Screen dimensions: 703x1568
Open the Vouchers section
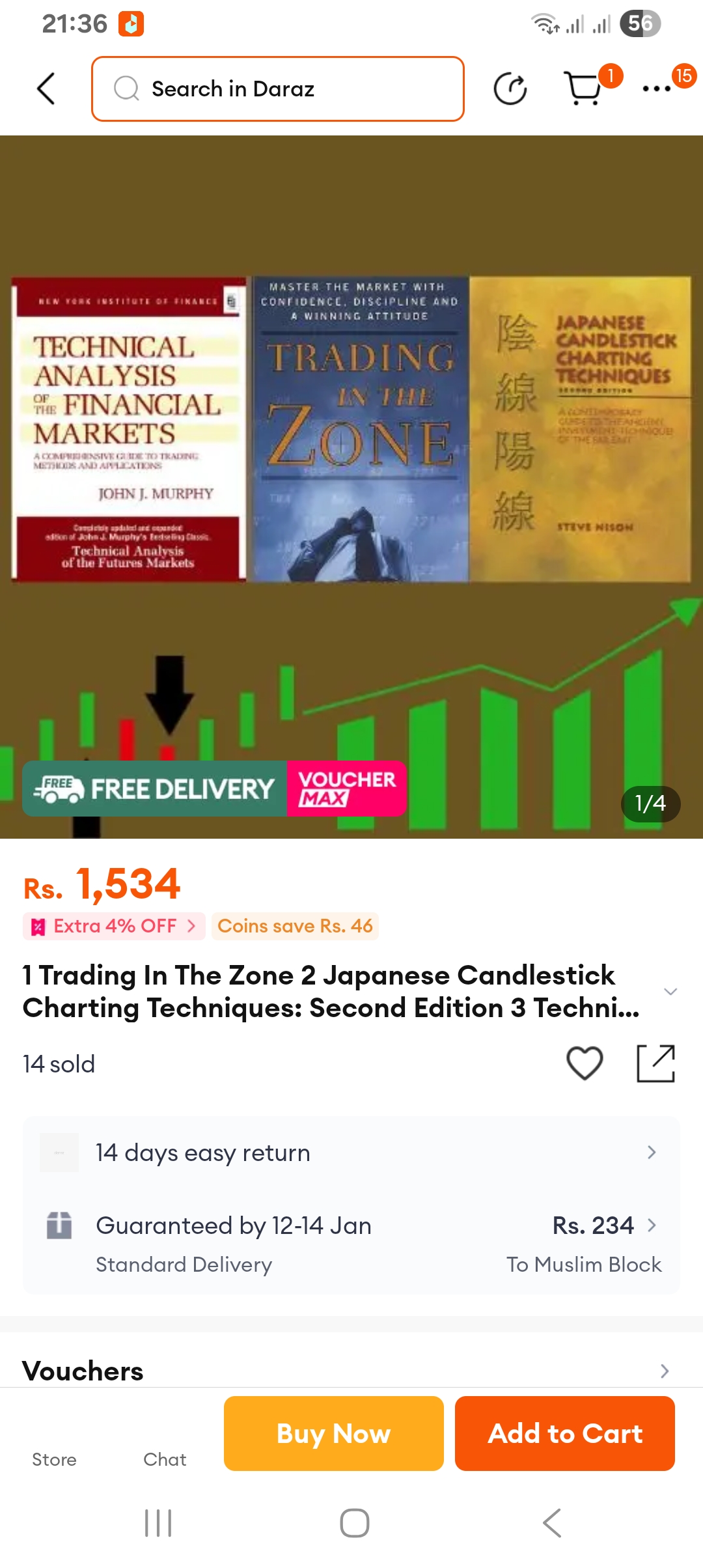(x=351, y=1371)
